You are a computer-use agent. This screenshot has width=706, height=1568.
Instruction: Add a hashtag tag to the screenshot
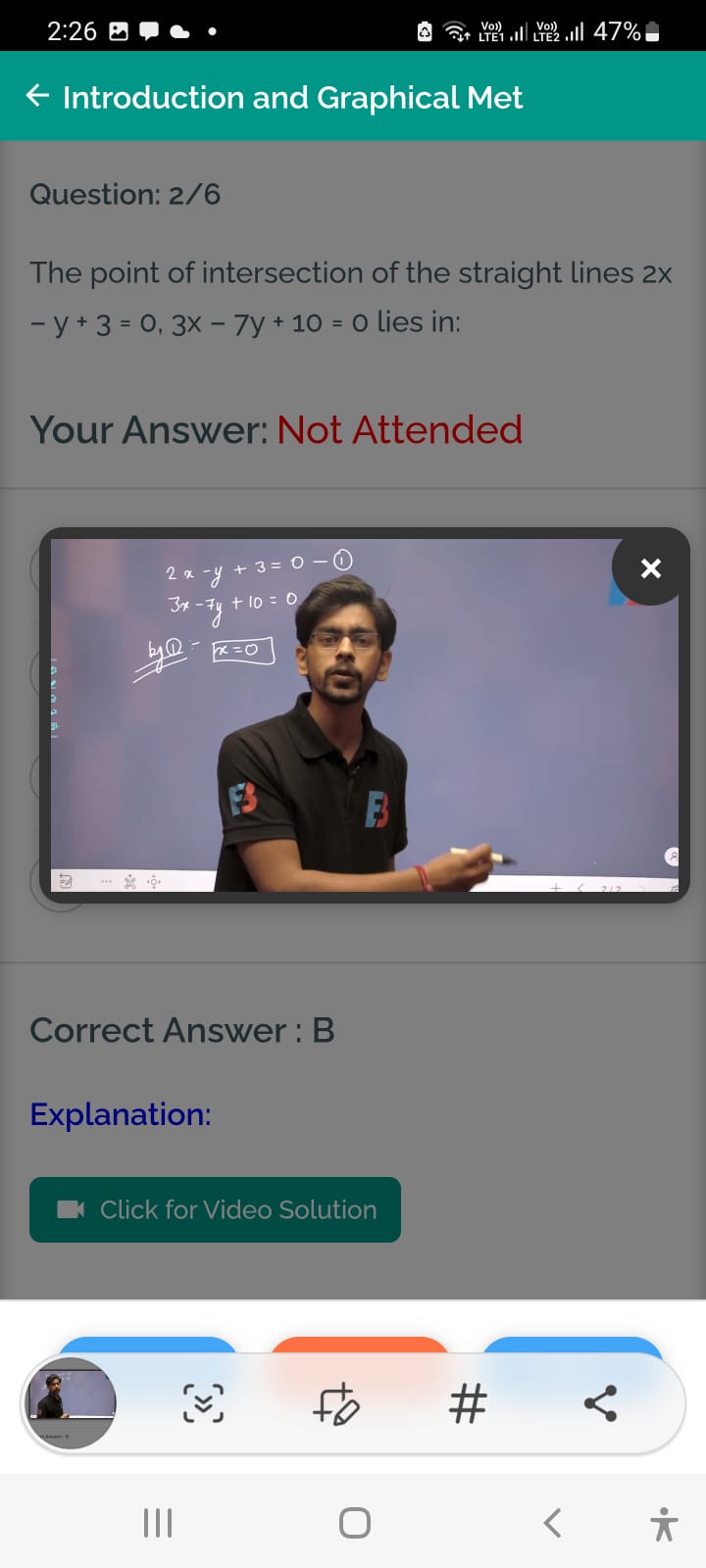point(468,1403)
